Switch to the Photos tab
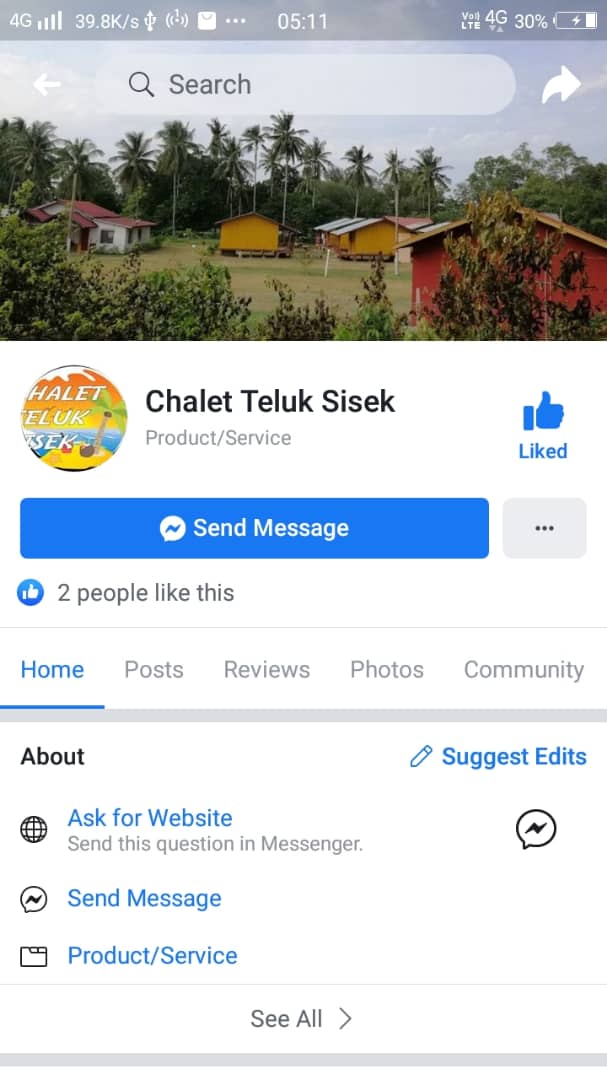Viewport: 607px width, 1080px height. [x=387, y=669]
